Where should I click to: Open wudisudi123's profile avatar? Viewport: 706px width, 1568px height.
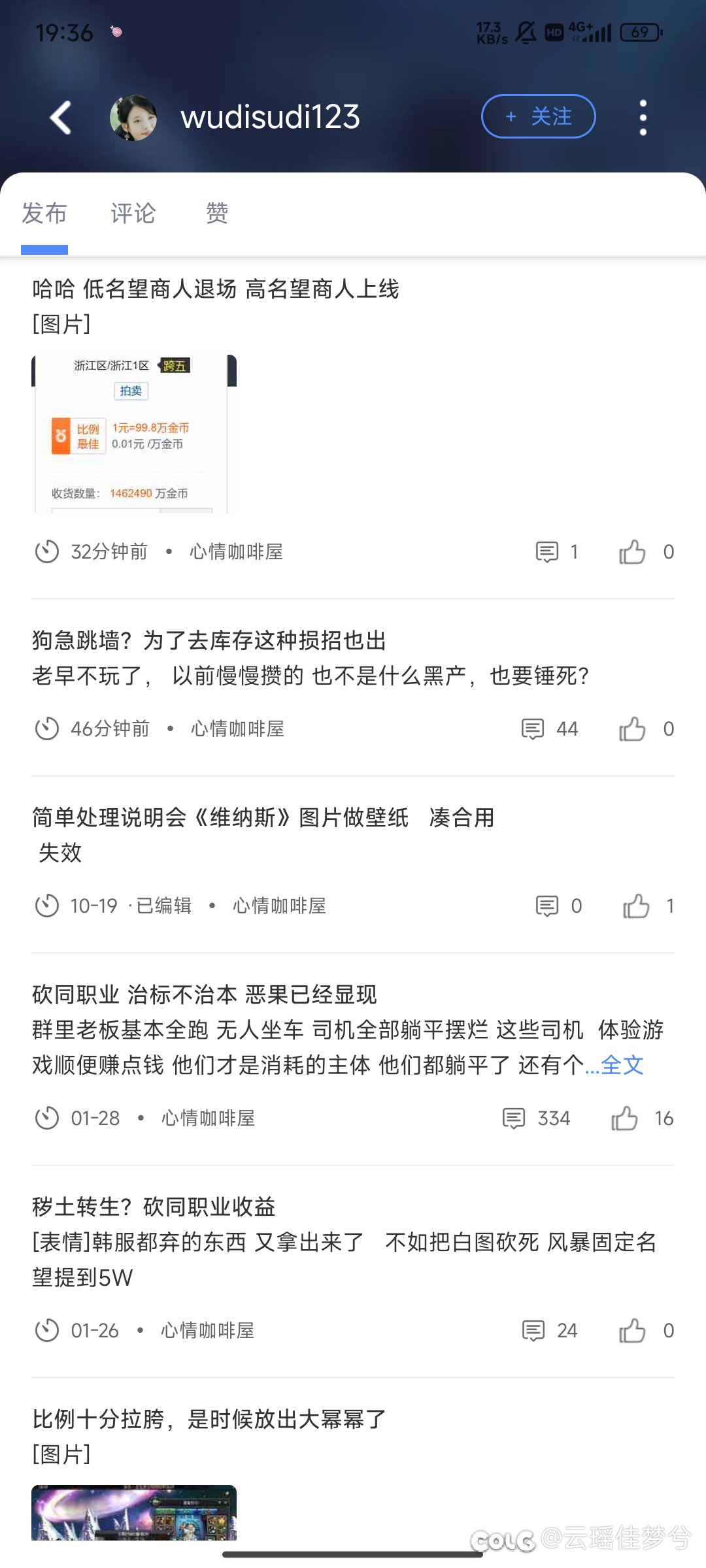click(x=133, y=118)
